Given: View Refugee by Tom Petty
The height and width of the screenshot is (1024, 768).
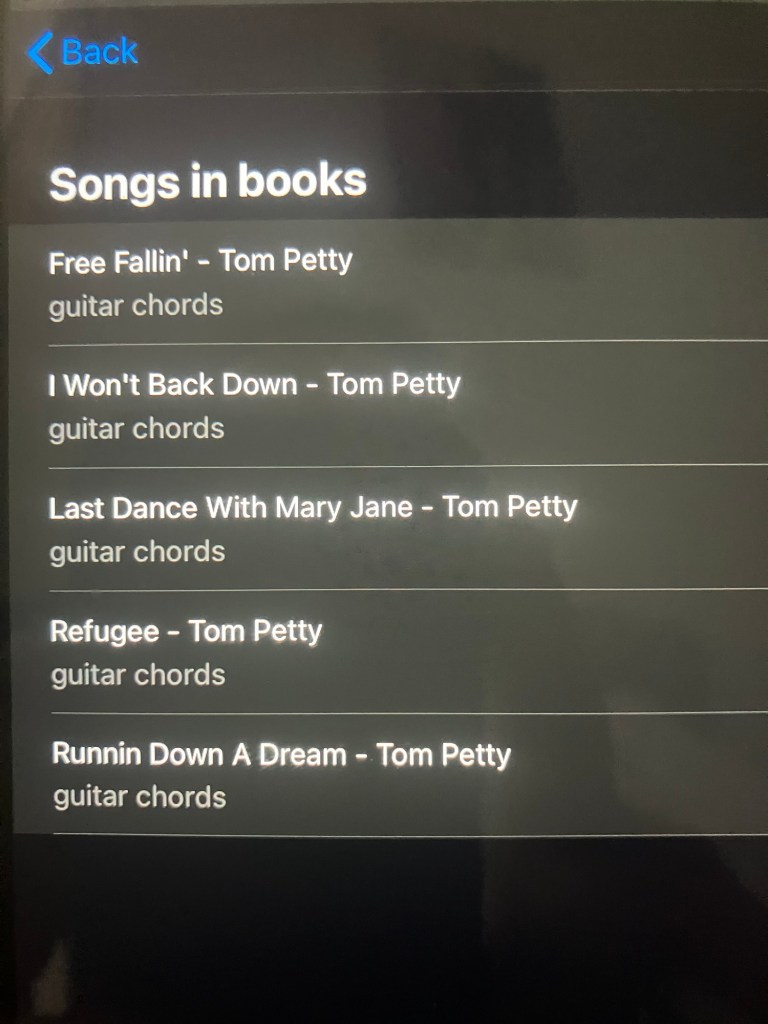Looking at the screenshot, I should click(186, 652).
